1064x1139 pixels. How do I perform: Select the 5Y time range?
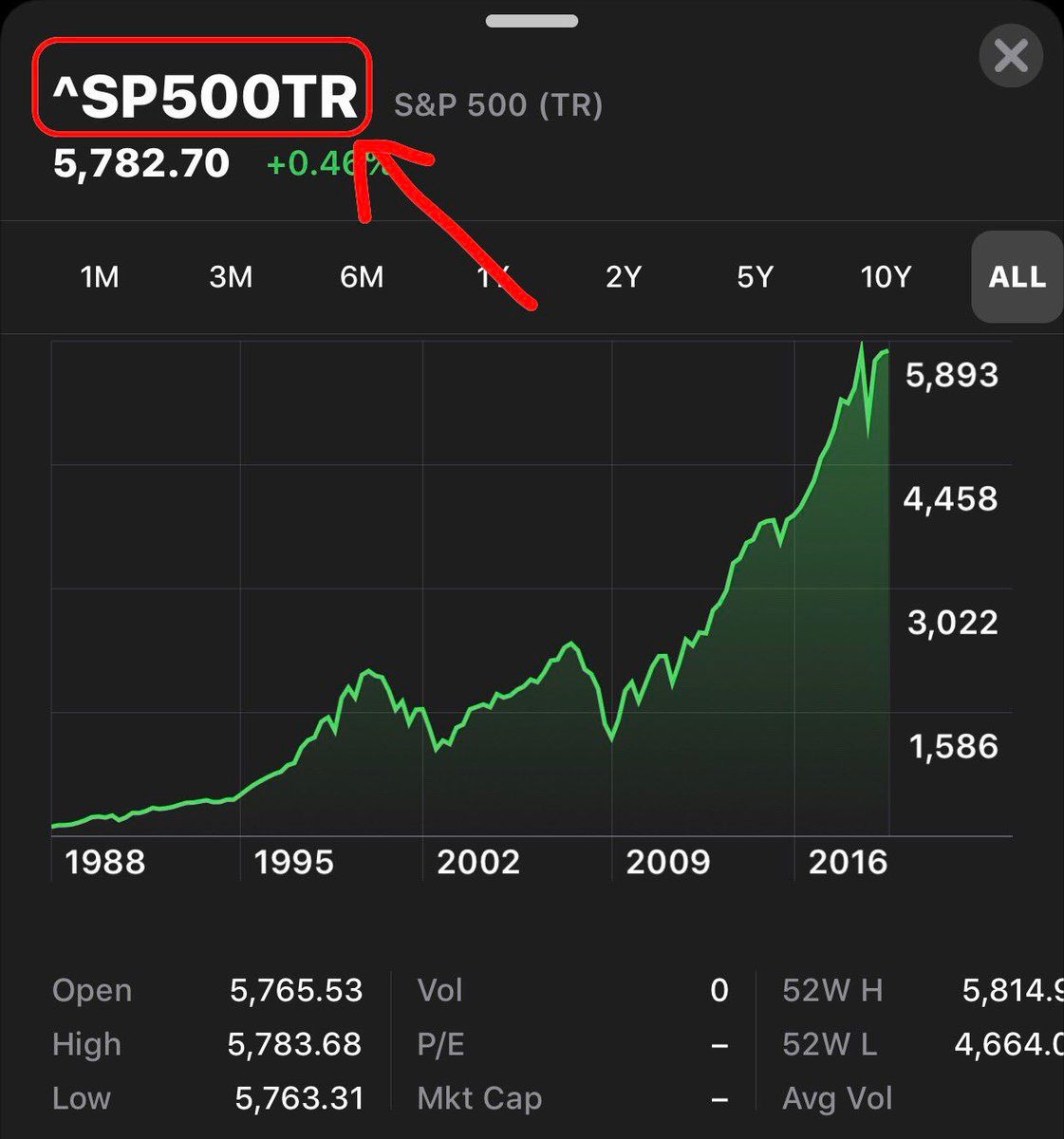(755, 277)
